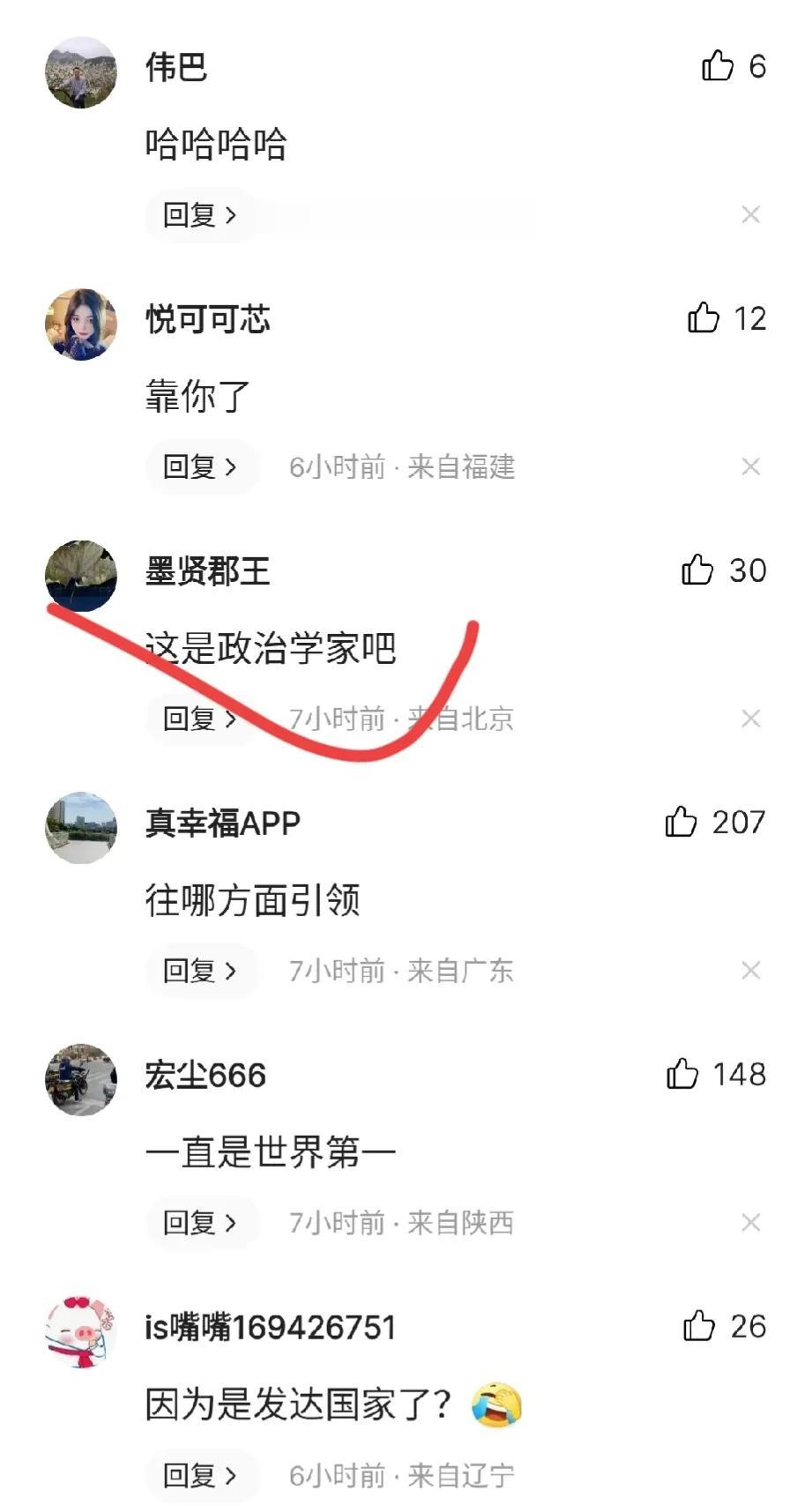Like 墨贤郡王's comment

pyautogui.click(x=697, y=570)
